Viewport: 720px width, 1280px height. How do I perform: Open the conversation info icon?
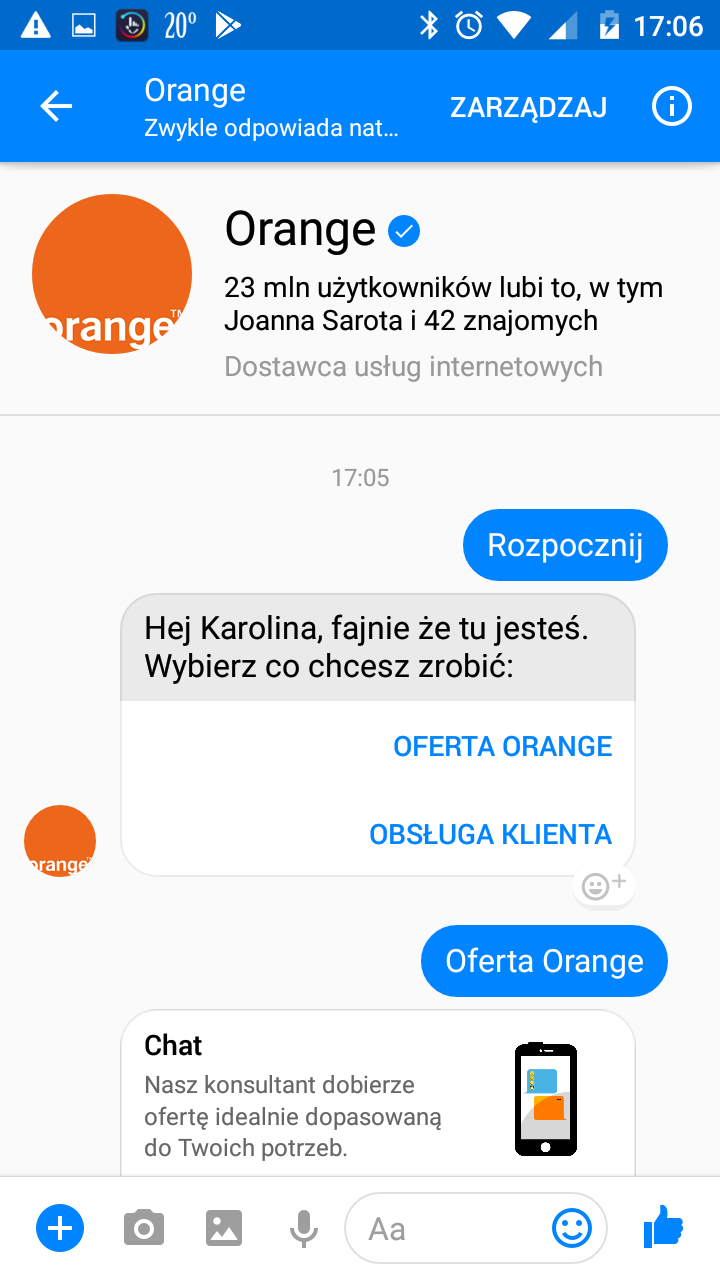click(672, 107)
